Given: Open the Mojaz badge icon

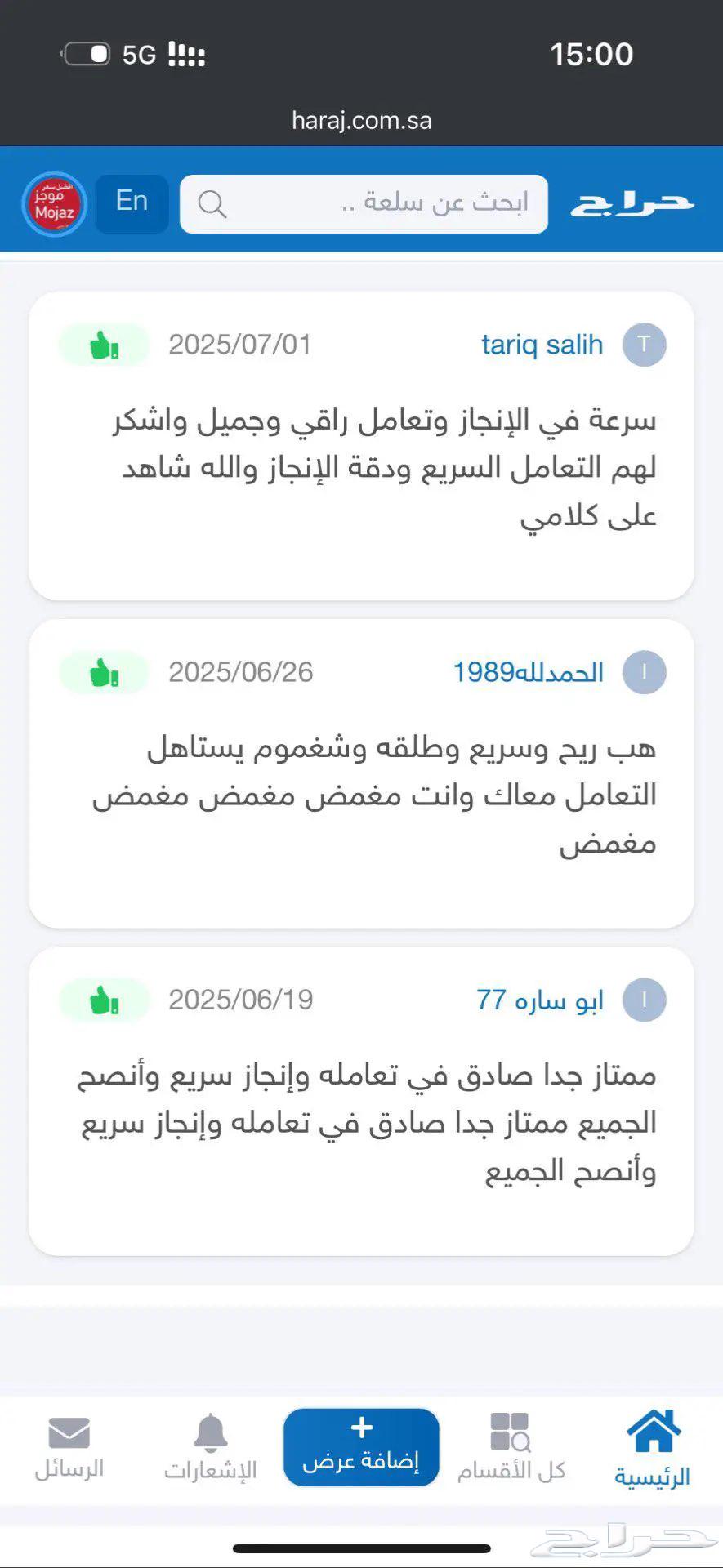Looking at the screenshot, I should (x=54, y=204).
